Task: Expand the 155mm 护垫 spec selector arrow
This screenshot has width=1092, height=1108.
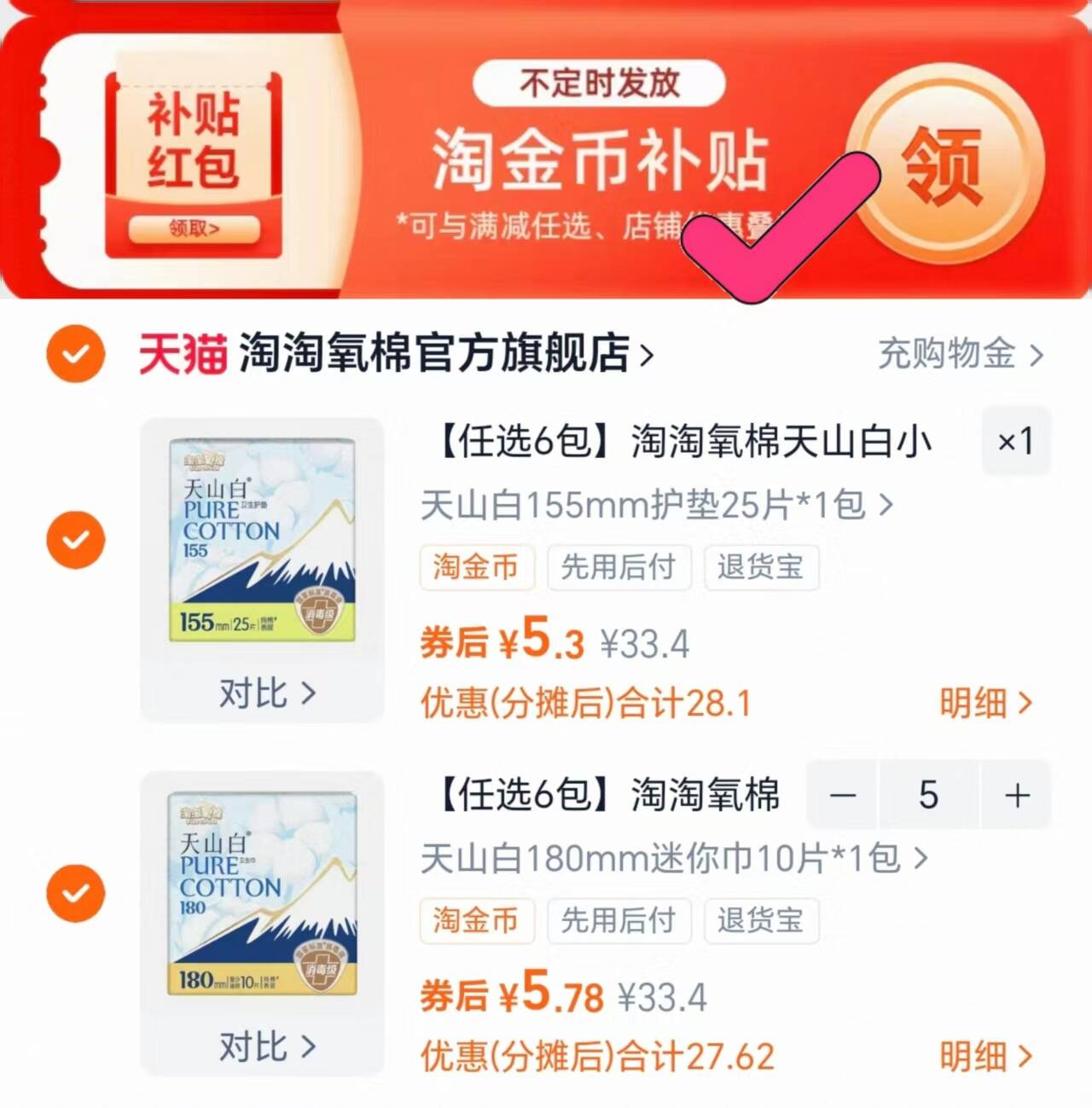Action: [x=886, y=505]
